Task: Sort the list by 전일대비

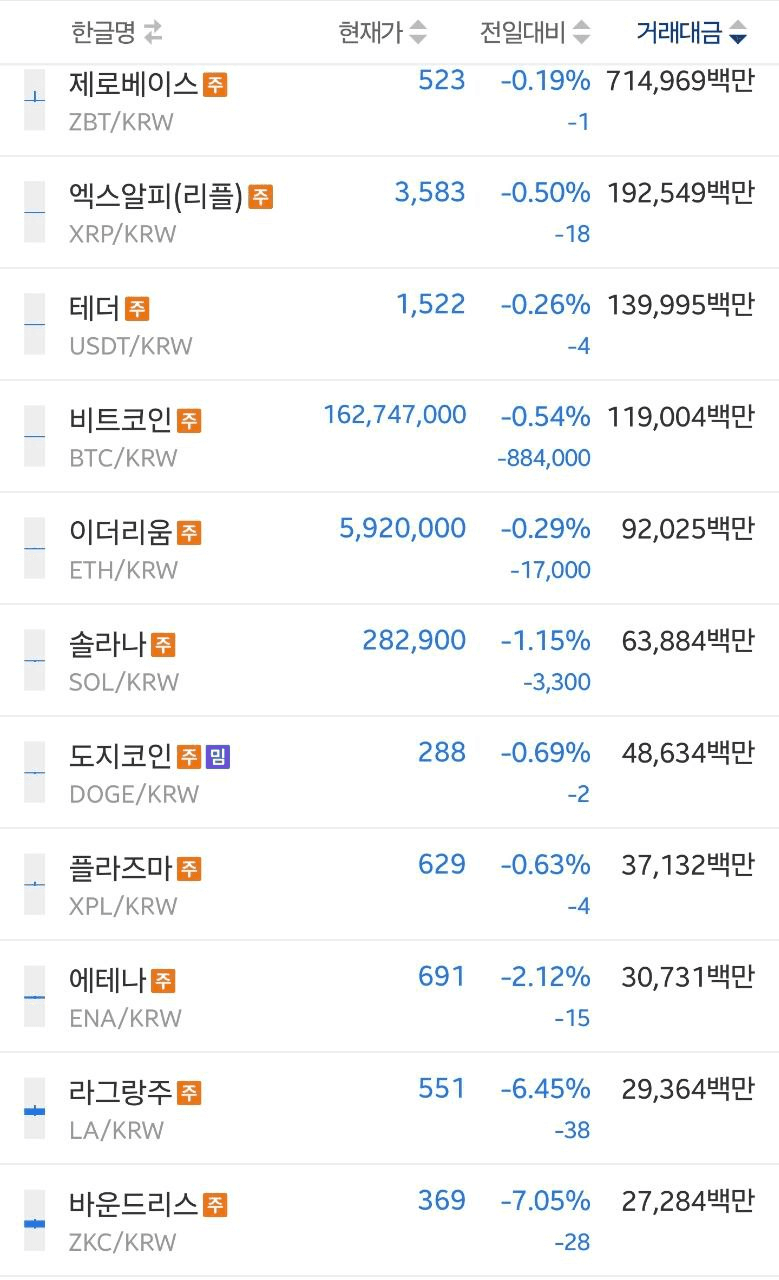Action: [x=534, y=33]
